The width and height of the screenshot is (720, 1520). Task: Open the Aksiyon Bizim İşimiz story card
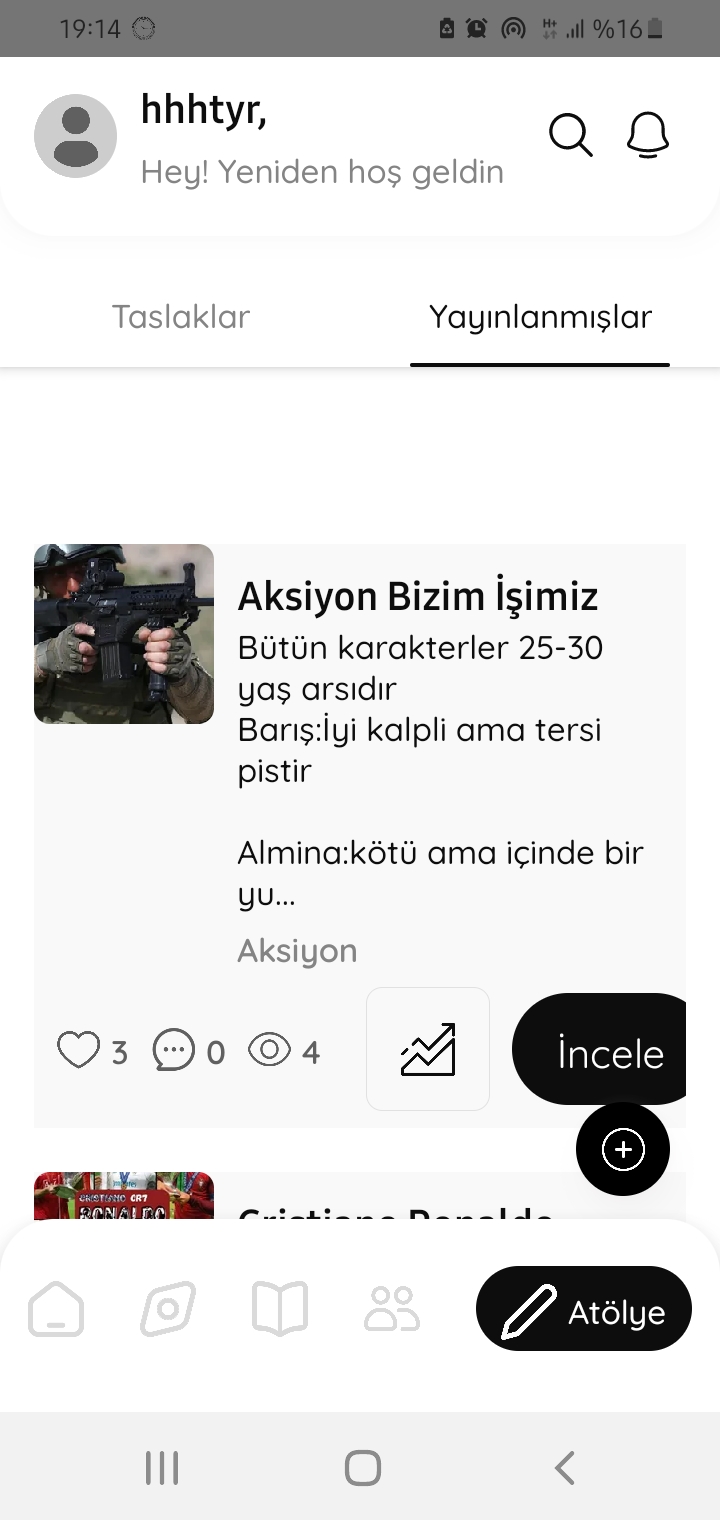pos(360,836)
